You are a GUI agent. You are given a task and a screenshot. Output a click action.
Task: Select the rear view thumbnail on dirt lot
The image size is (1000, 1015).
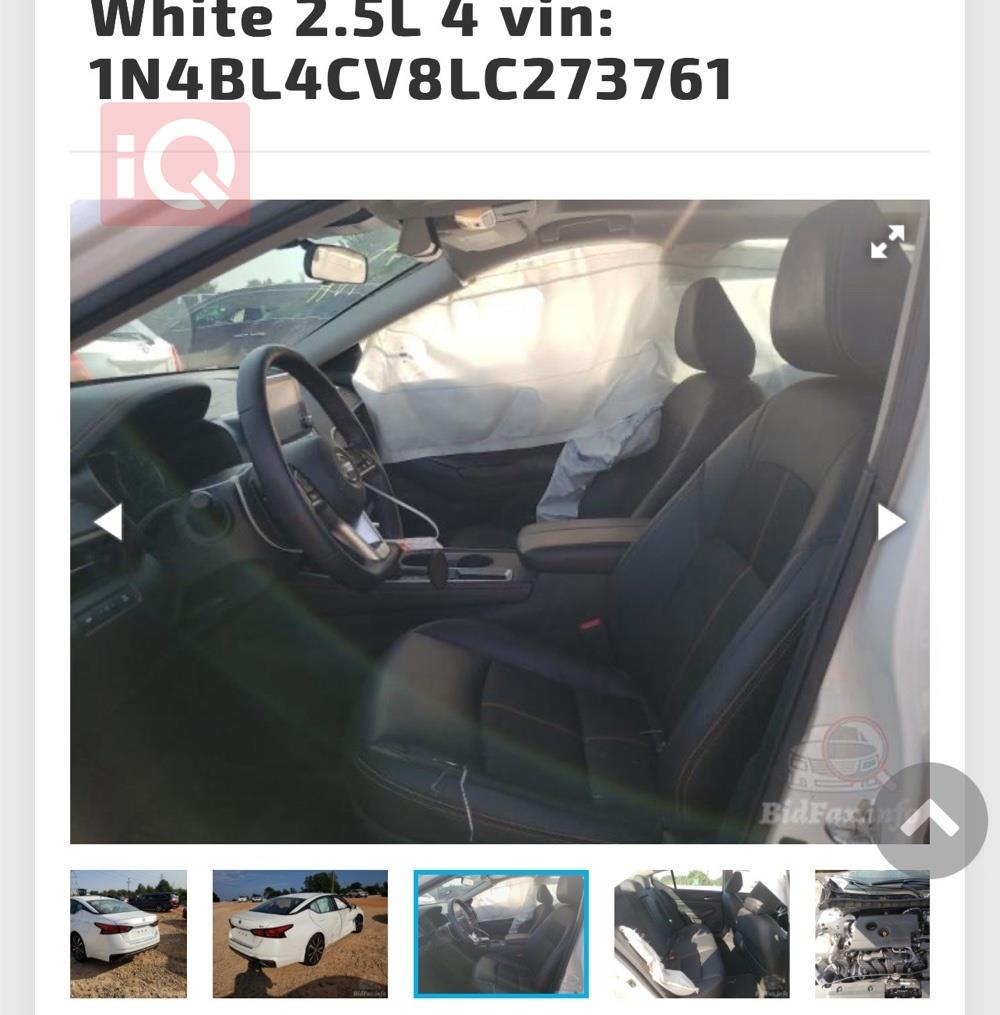pos(300,934)
